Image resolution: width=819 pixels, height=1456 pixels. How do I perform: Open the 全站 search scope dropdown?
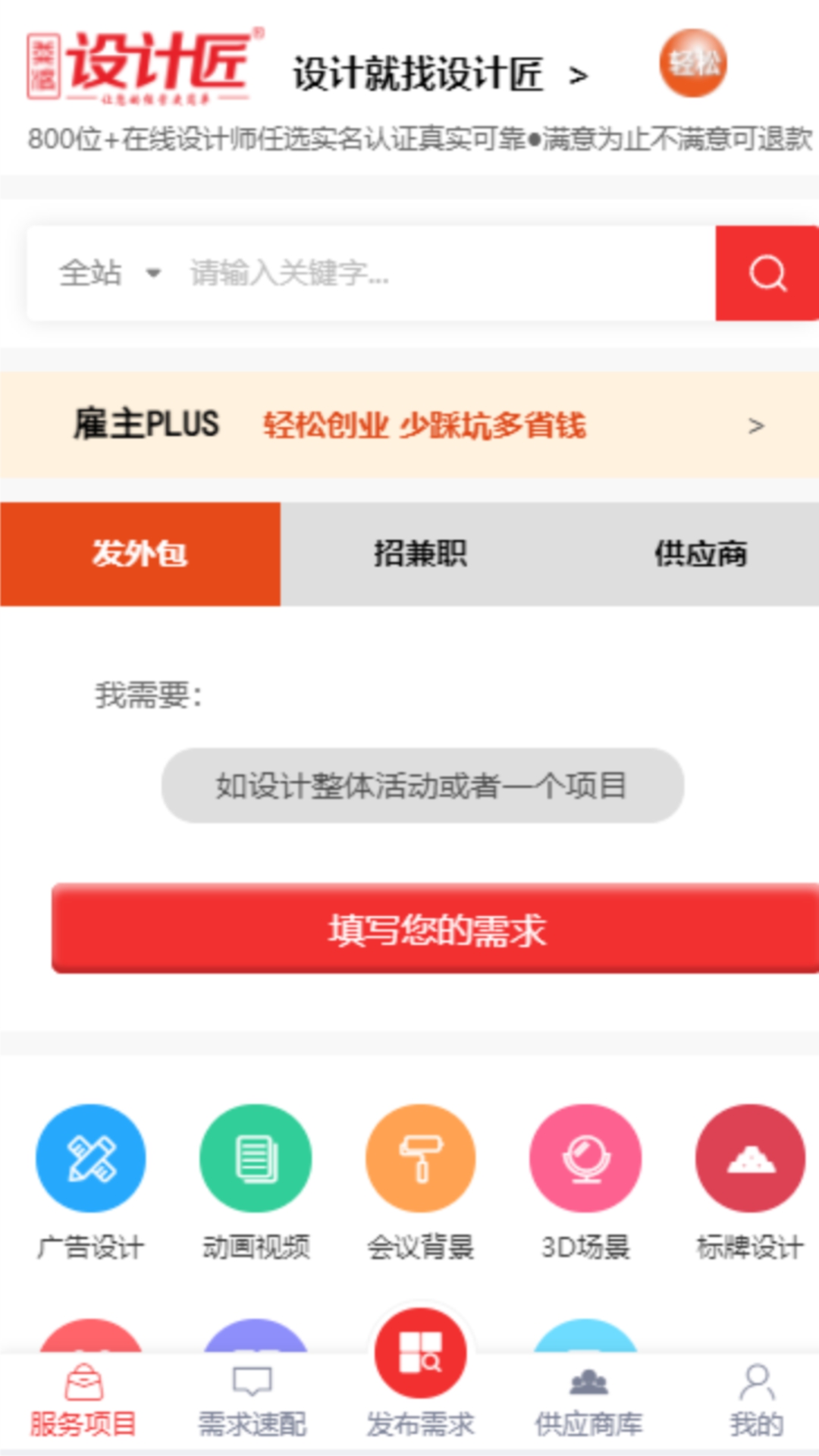pyautogui.click(x=106, y=273)
